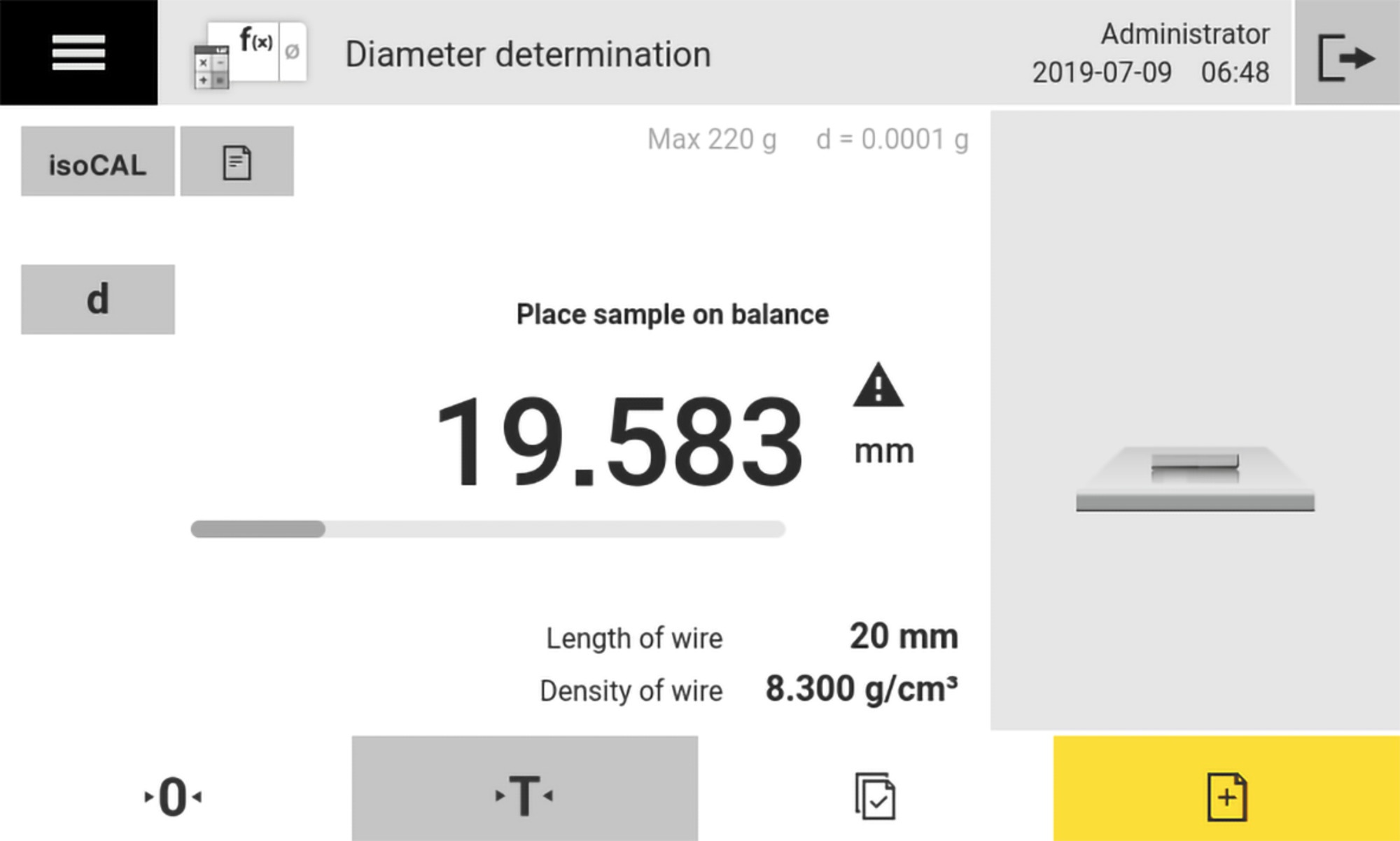Image resolution: width=1400 pixels, height=841 pixels.
Task: Open the Diameter determination application icon
Action: tap(250, 55)
